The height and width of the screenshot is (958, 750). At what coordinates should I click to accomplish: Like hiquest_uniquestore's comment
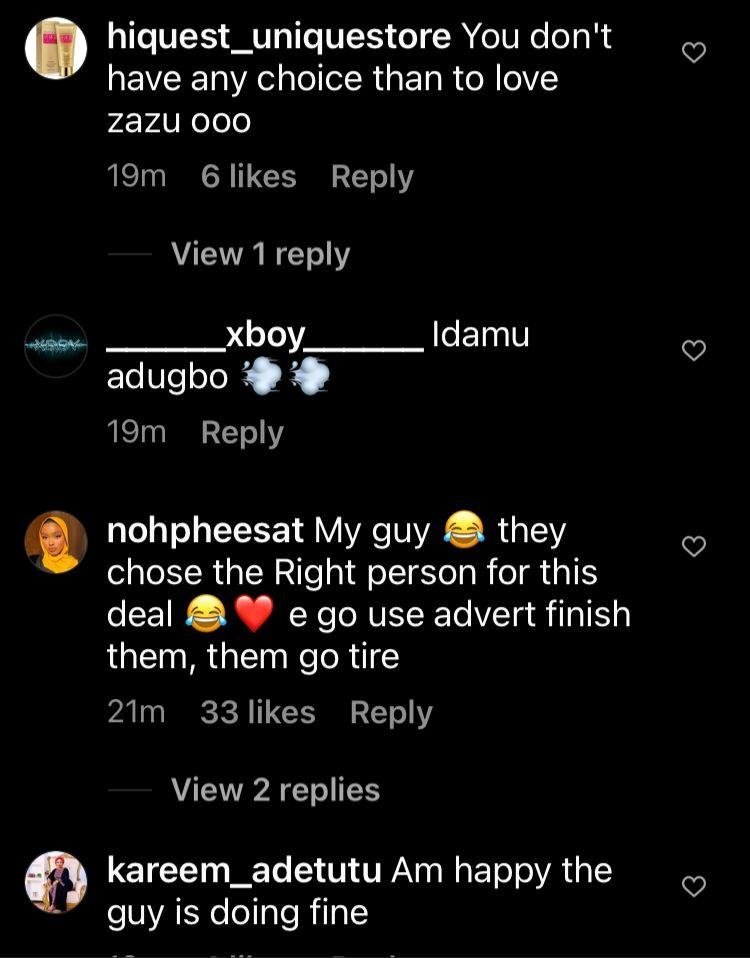694,53
